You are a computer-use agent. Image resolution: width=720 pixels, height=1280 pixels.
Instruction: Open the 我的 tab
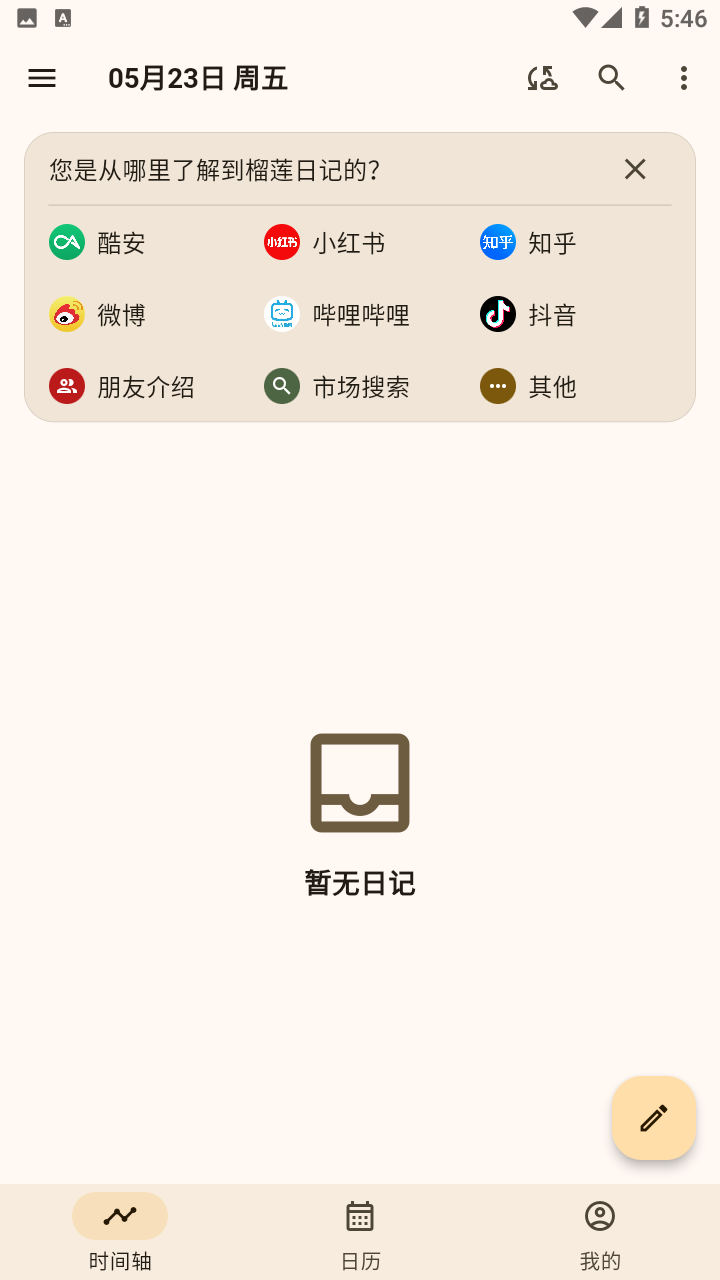tap(600, 1234)
